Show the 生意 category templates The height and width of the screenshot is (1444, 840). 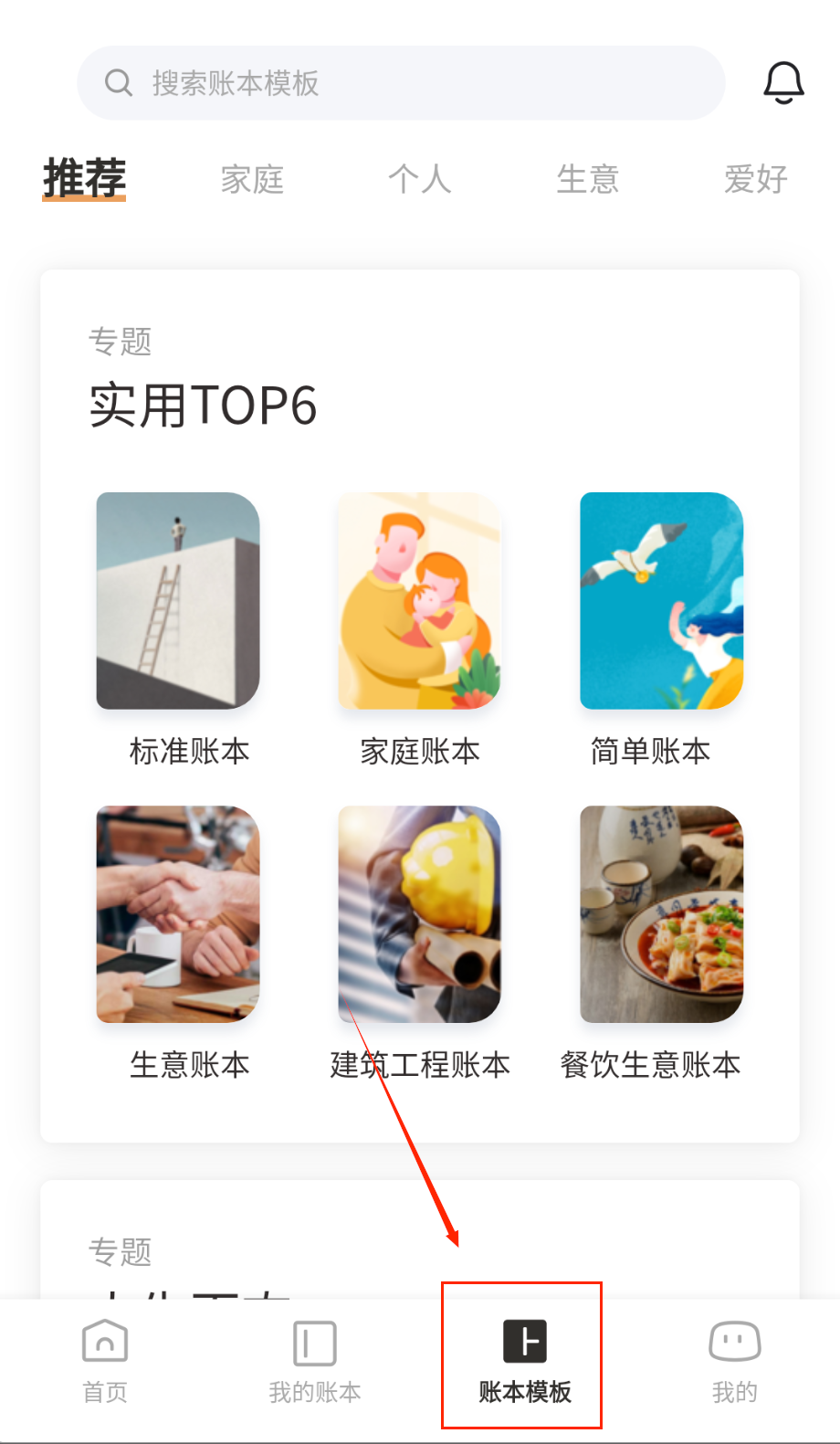tap(588, 179)
